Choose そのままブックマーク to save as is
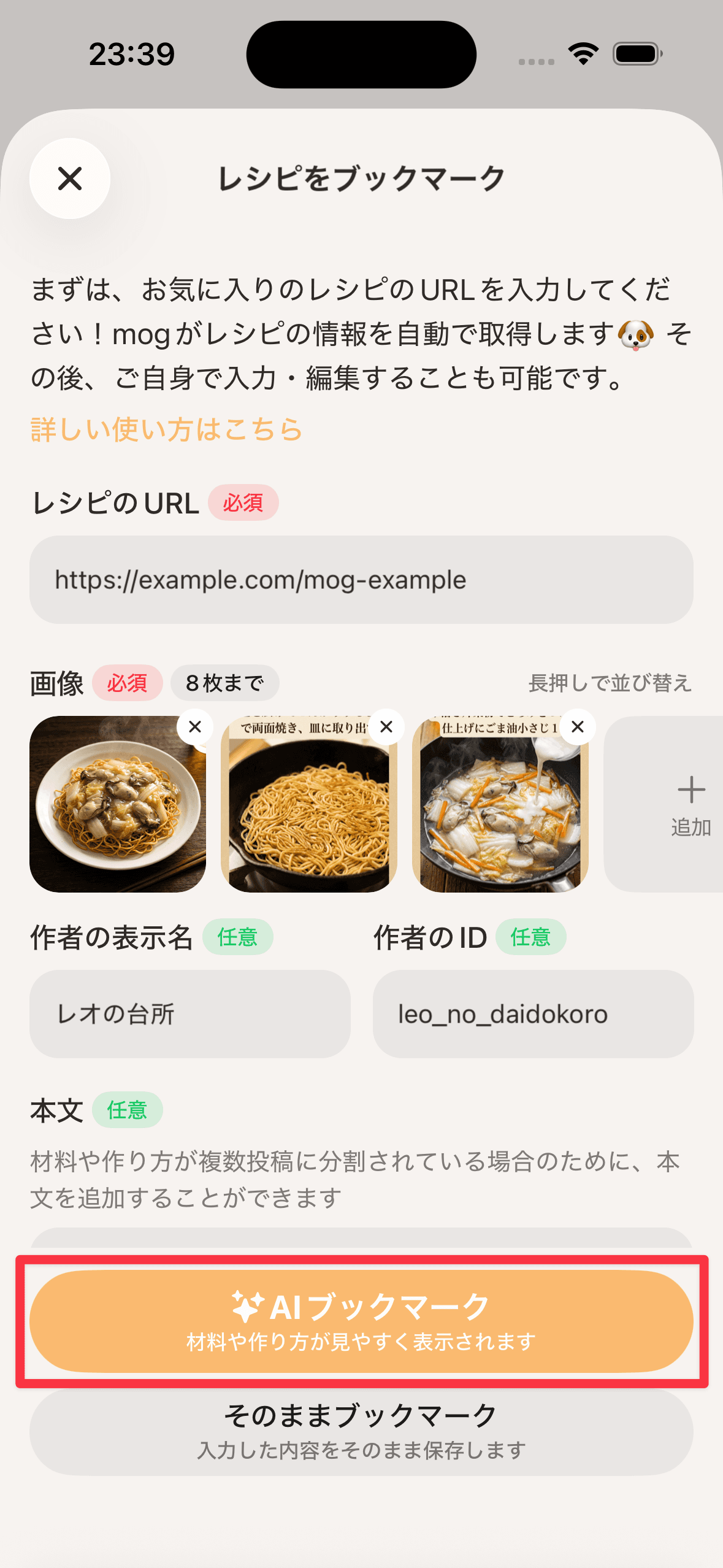723x1568 pixels. pos(361,1432)
